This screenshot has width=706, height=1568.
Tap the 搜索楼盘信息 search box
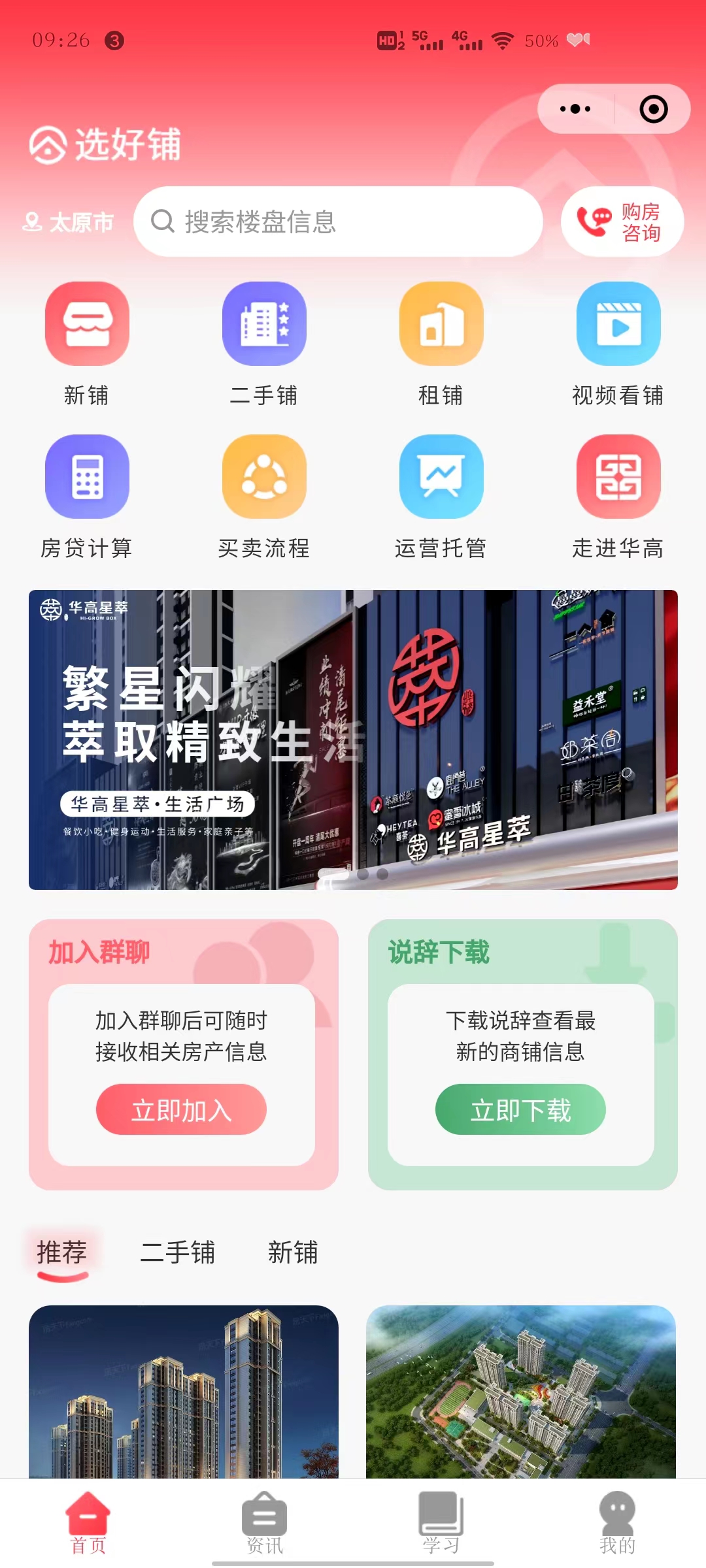coord(338,222)
